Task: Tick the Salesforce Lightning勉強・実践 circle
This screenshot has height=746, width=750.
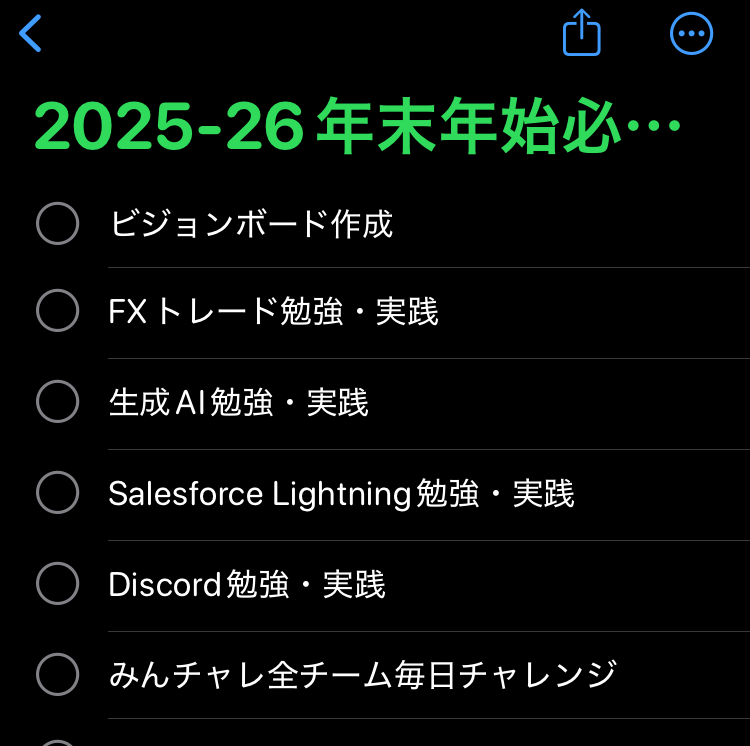Action: [57, 492]
